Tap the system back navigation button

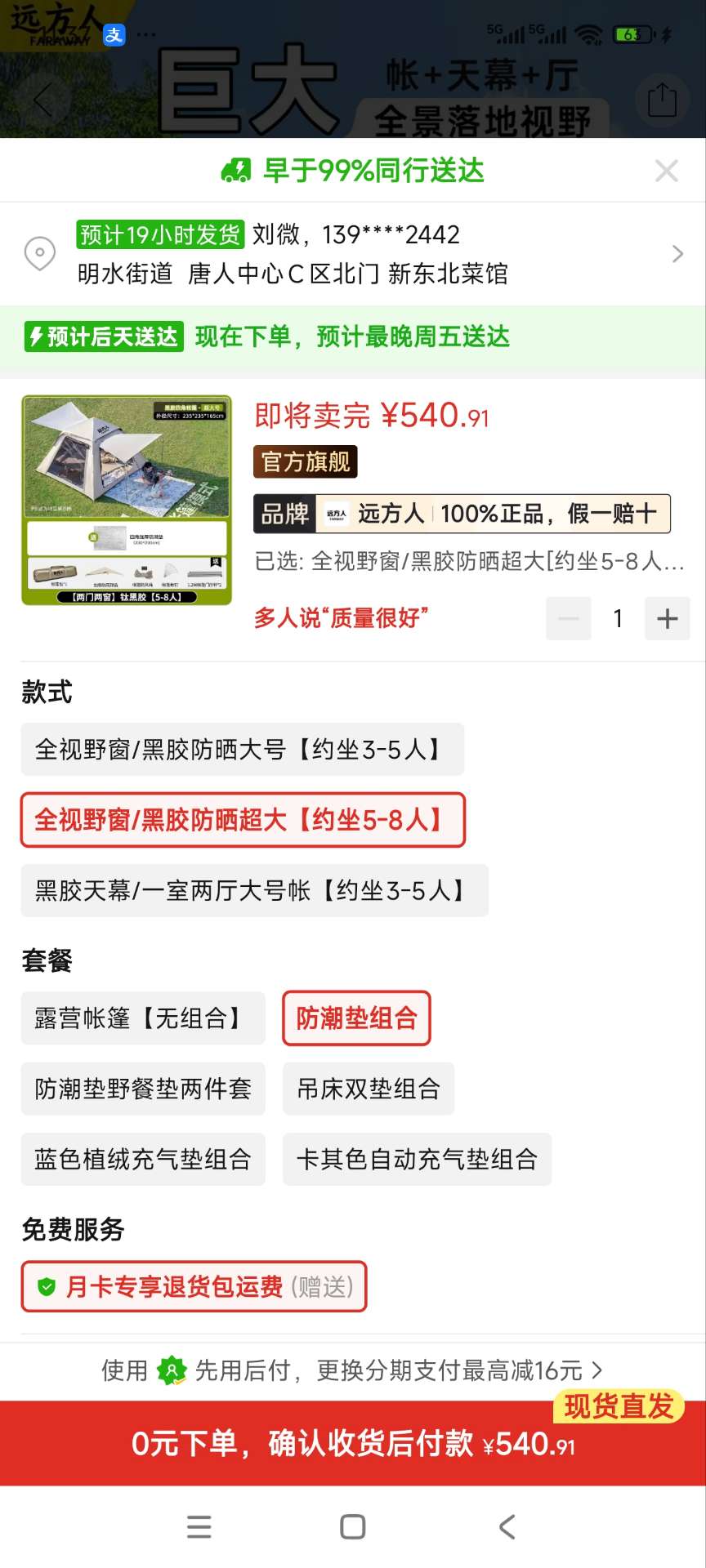tap(507, 1526)
